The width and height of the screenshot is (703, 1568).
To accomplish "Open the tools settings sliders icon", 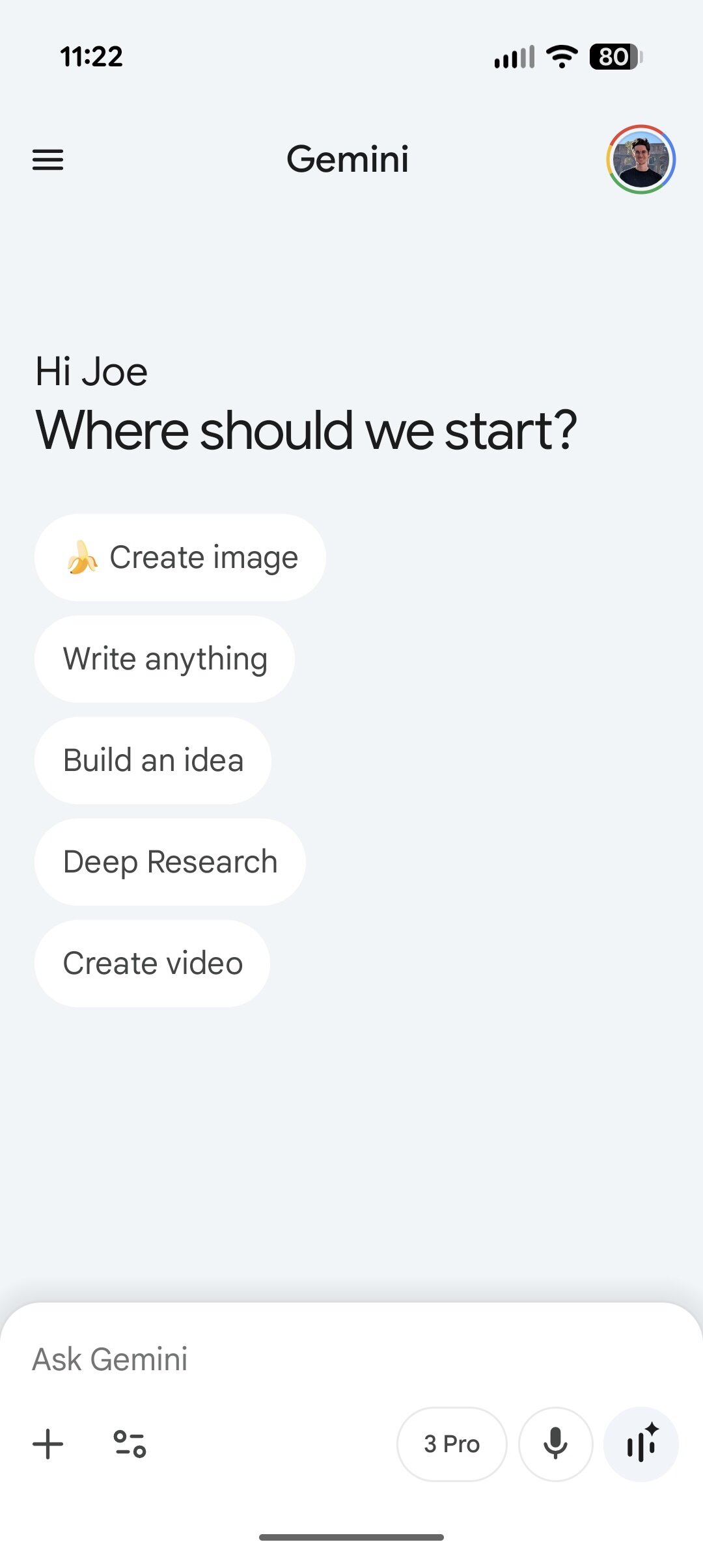I will tap(130, 1444).
